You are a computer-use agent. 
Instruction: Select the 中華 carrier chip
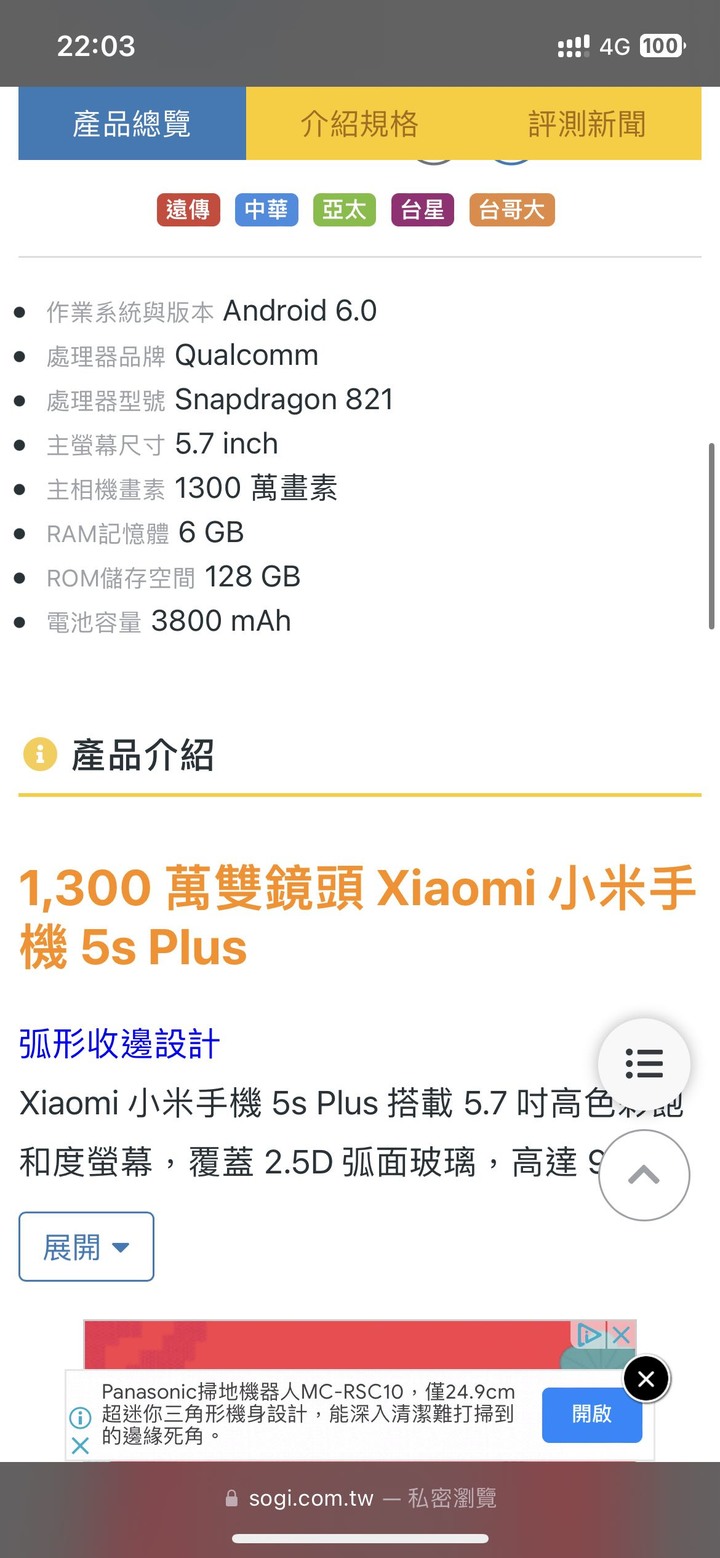tap(266, 210)
